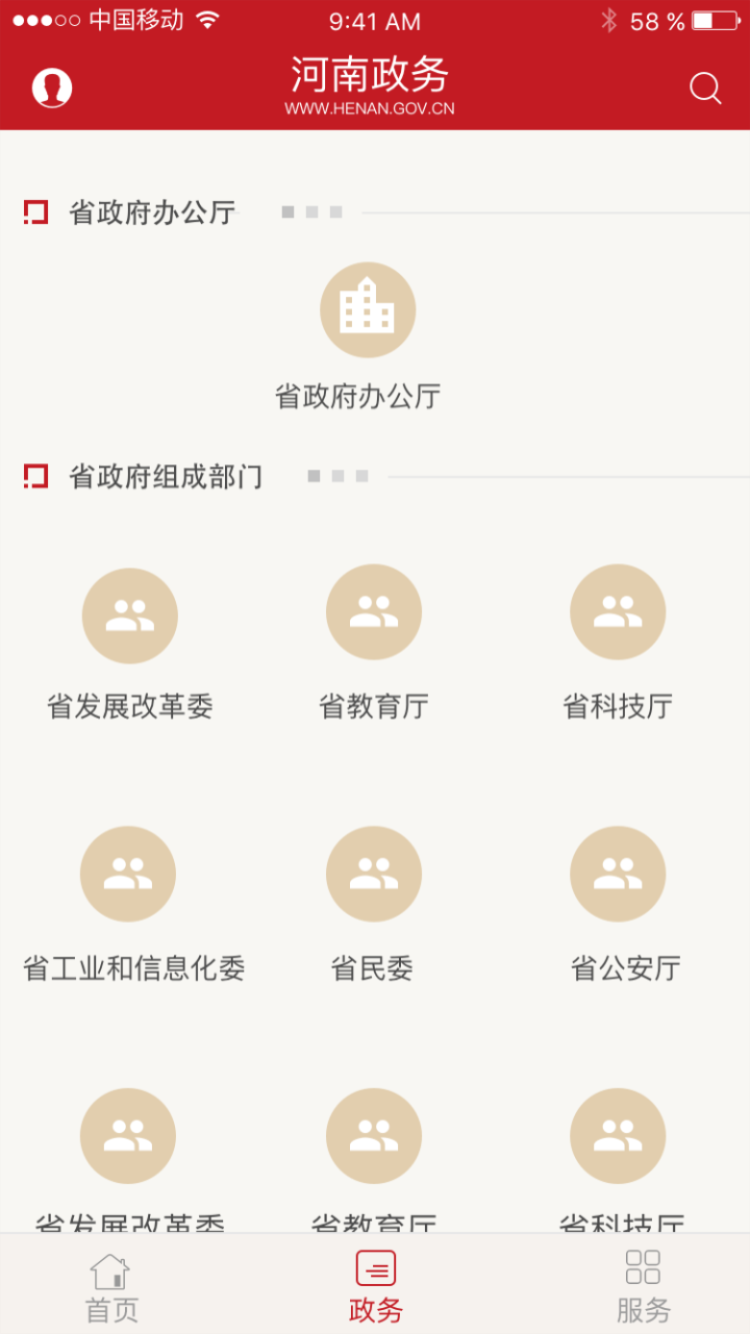The width and height of the screenshot is (750, 1334).
Task: Select the 政务 tab
Action: click(x=375, y=1285)
